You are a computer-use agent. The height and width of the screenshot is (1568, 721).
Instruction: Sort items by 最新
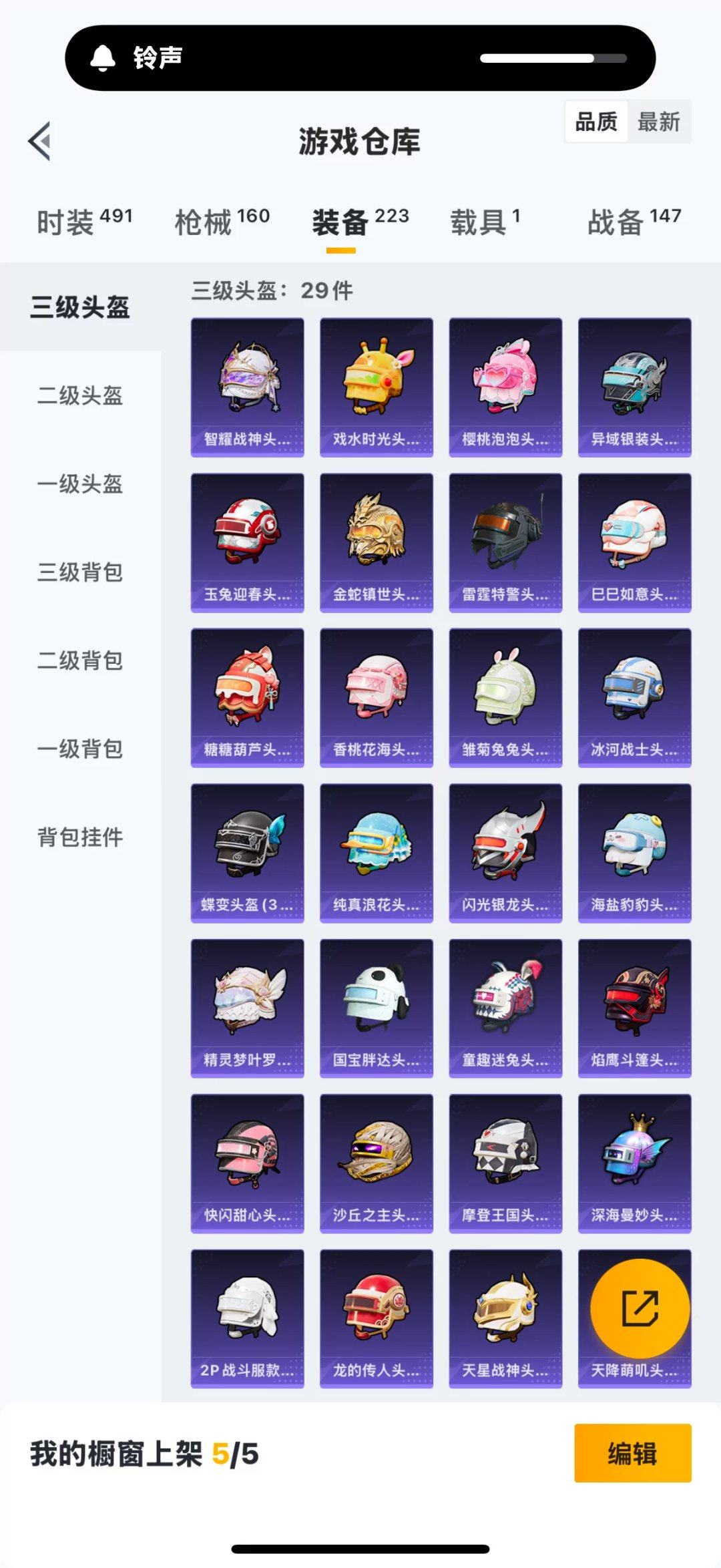click(x=658, y=122)
